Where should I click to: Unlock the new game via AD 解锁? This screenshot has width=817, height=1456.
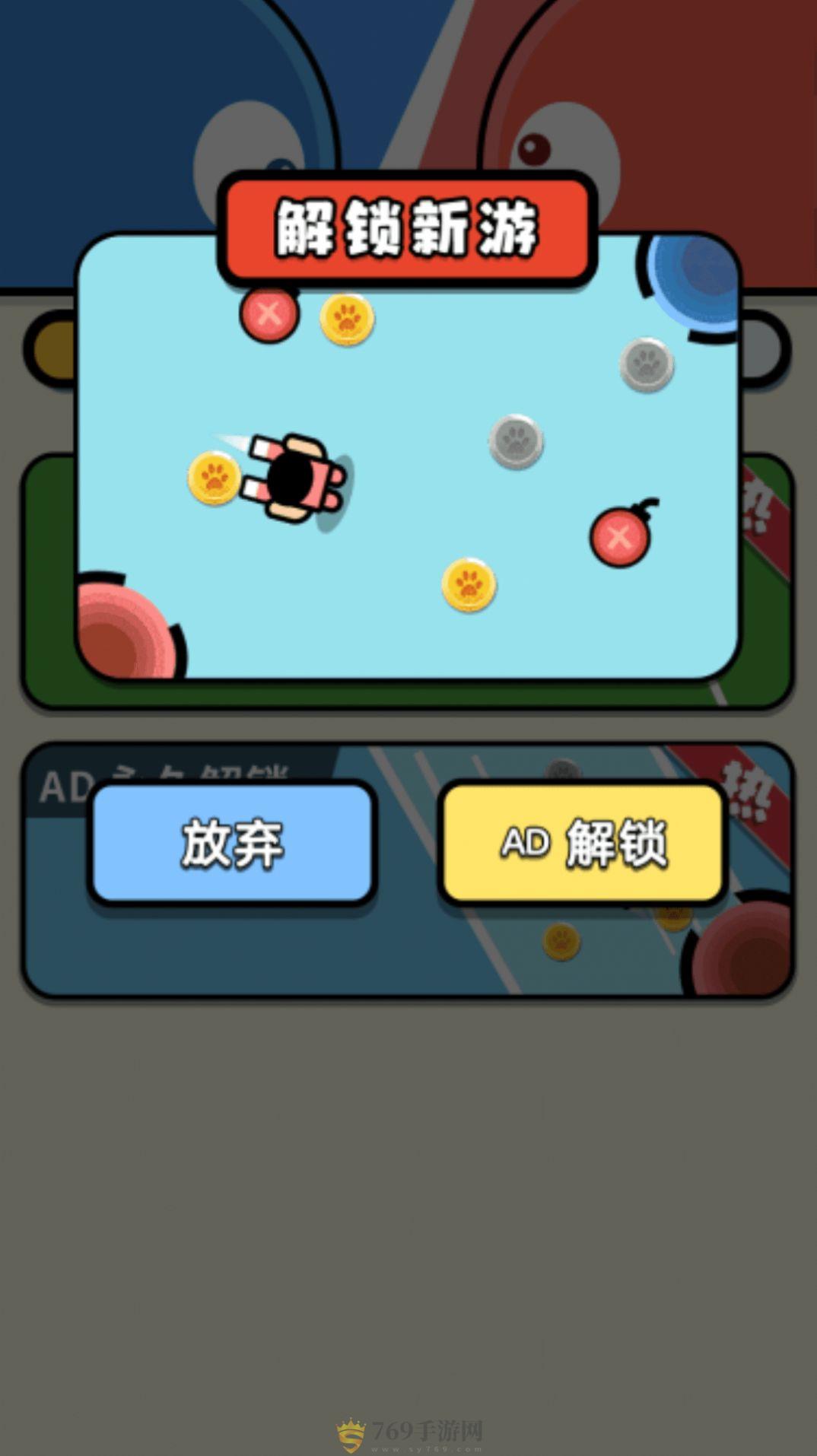click(583, 843)
